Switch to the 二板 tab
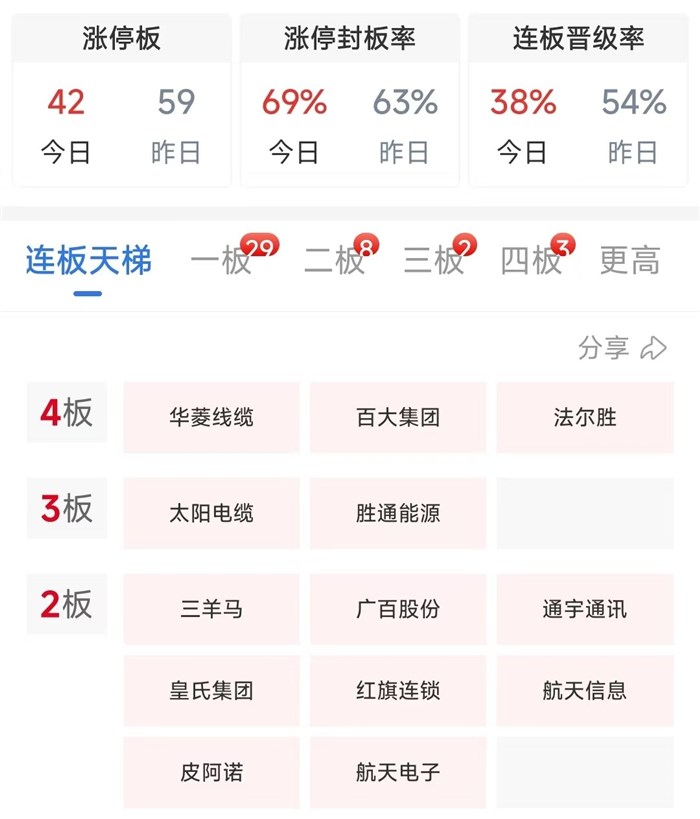Screen dimensions: 700x819 click(335, 262)
